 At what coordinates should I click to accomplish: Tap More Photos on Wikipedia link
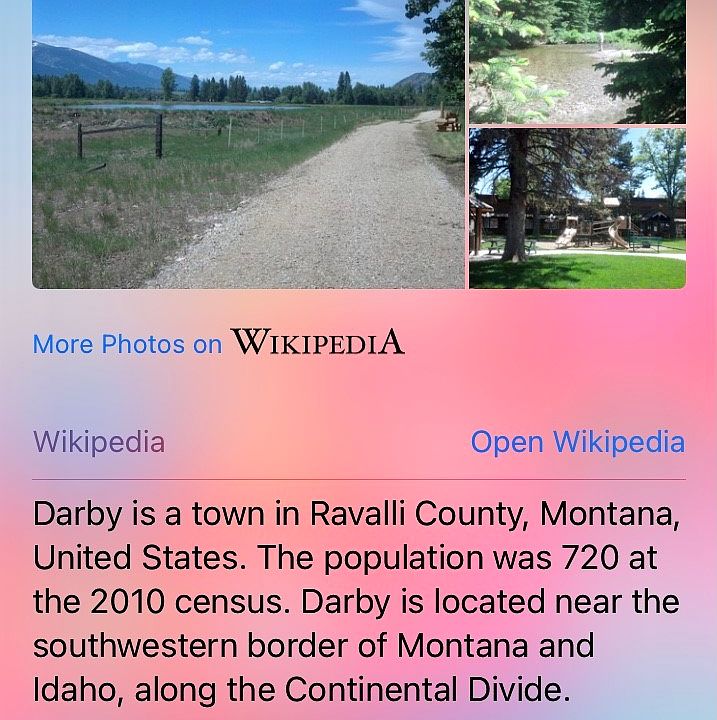coord(218,343)
